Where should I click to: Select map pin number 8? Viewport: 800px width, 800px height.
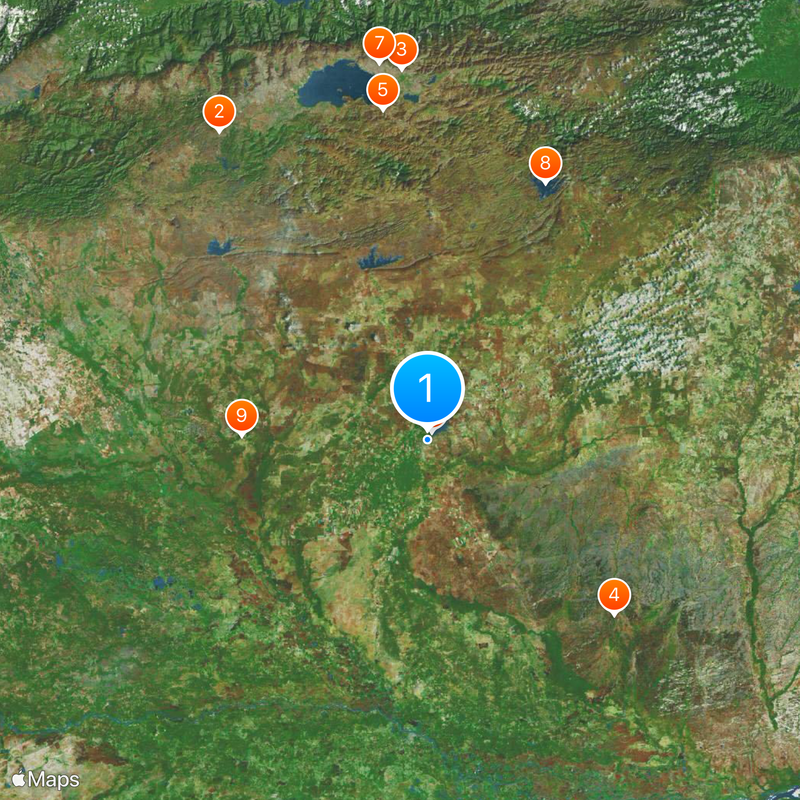point(545,163)
